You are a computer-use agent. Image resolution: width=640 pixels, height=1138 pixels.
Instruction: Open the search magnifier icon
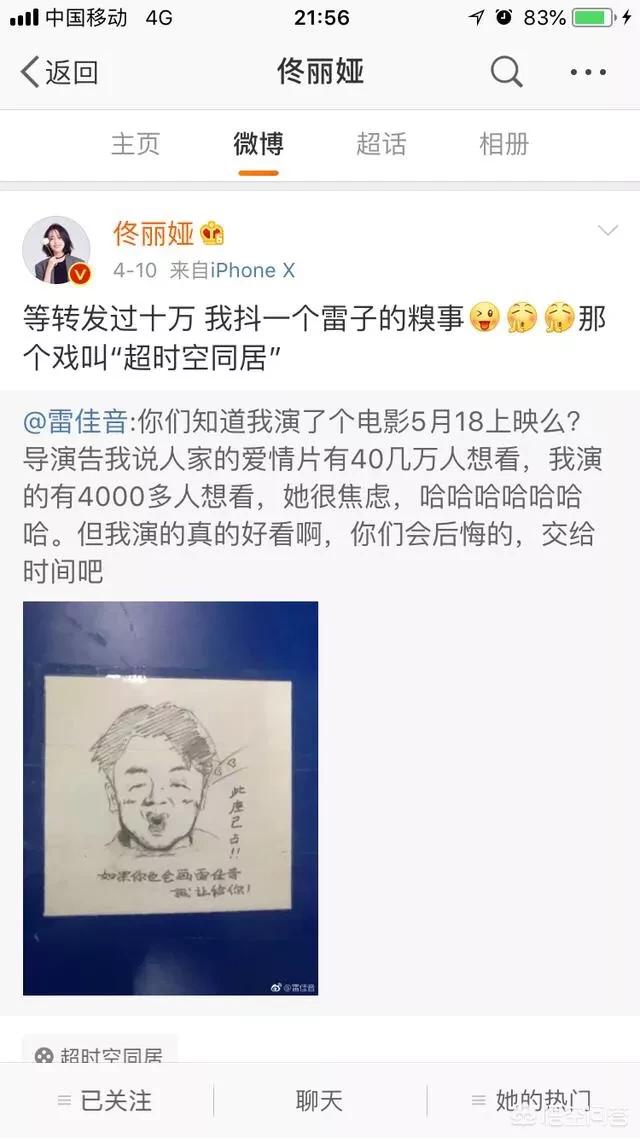click(x=506, y=72)
